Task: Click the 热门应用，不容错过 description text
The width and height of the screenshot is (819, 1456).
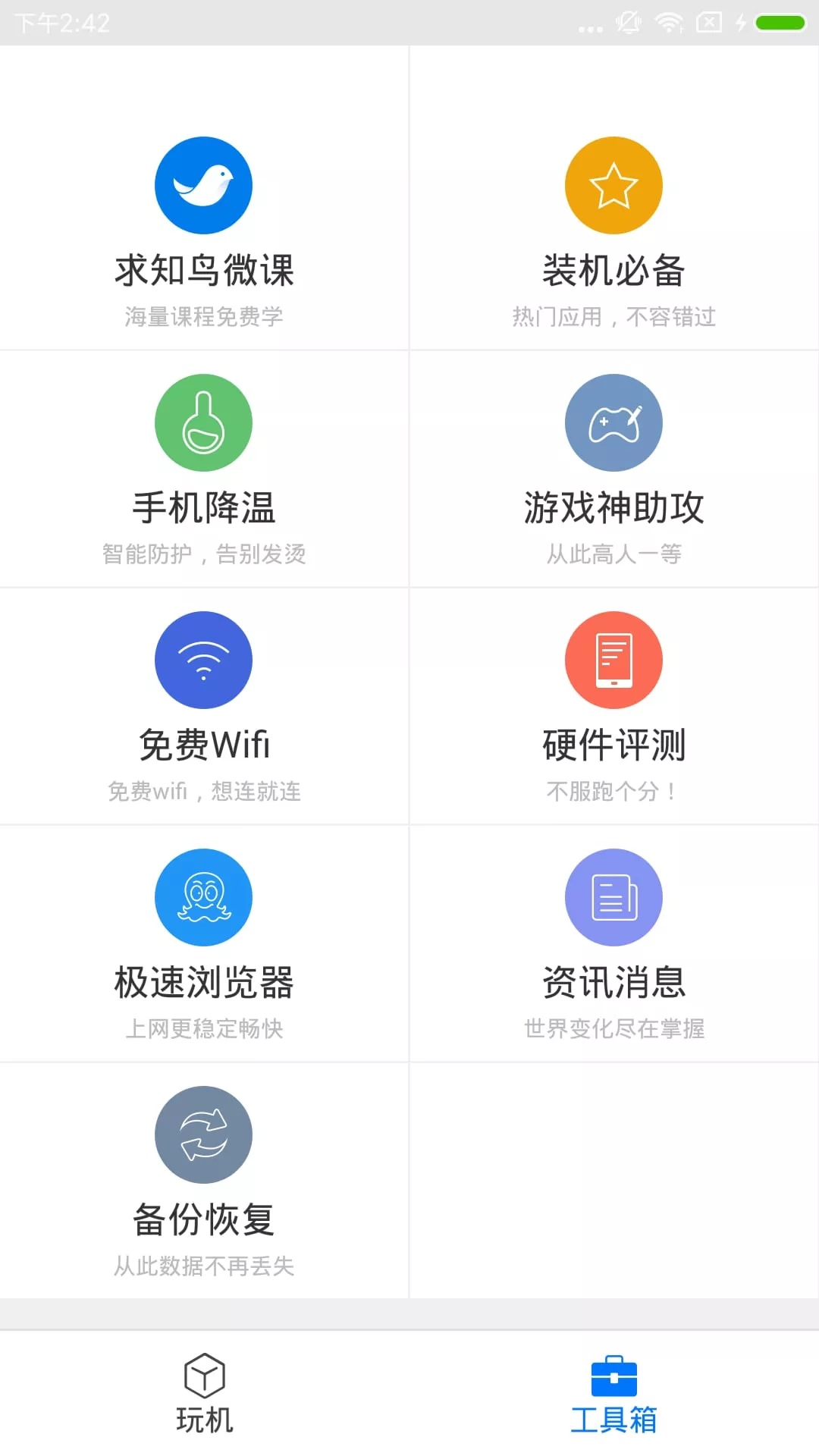Action: pyautogui.click(x=614, y=316)
